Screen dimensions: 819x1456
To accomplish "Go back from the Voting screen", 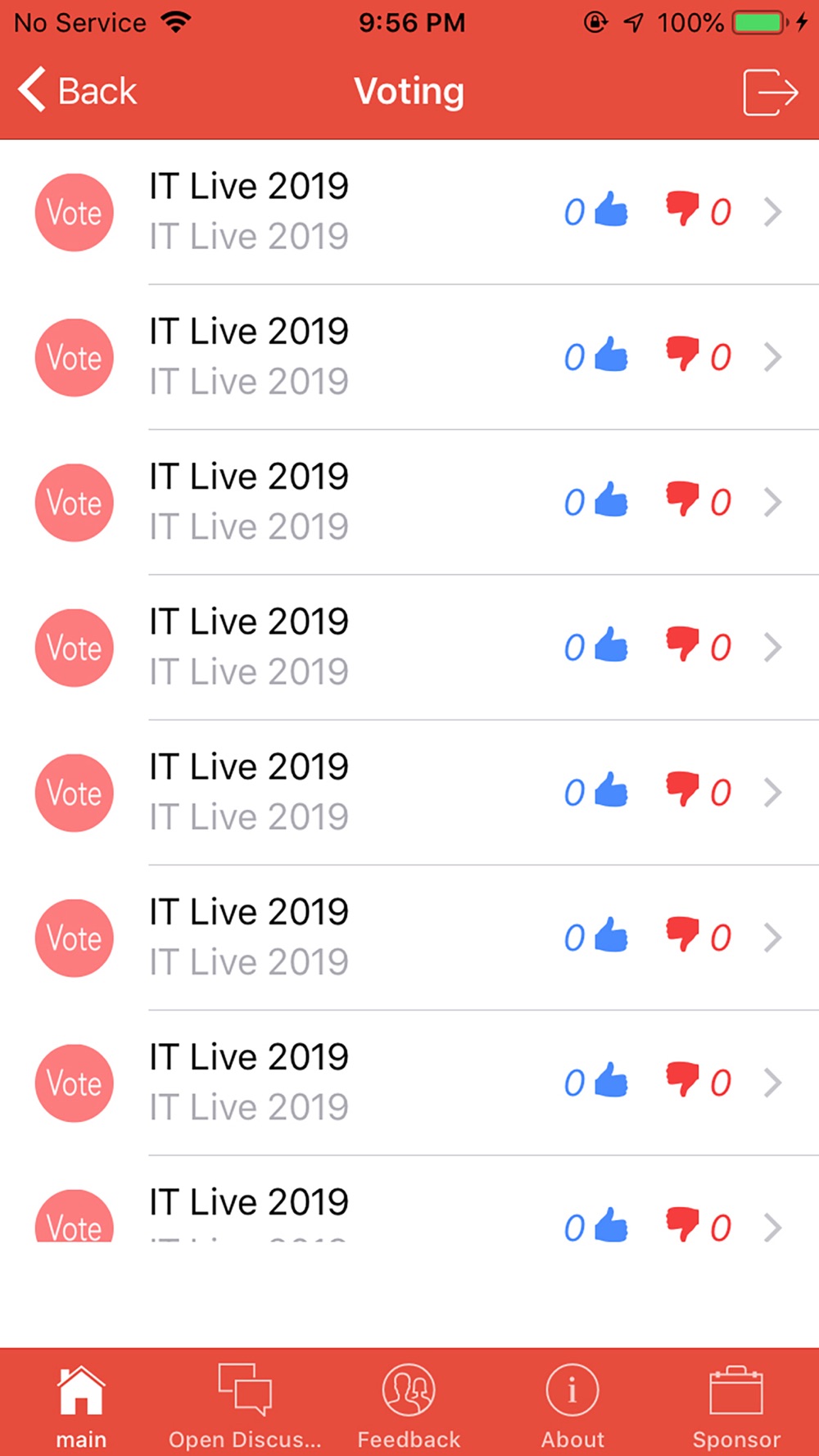I will [78, 91].
